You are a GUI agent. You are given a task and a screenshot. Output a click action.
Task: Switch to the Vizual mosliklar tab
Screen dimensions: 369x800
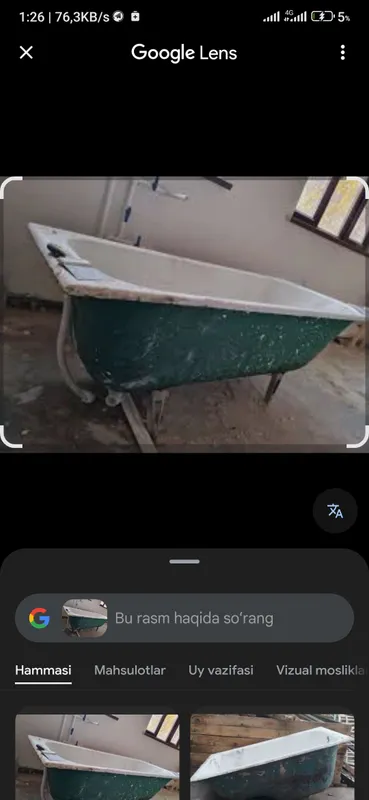click(322, 670)
